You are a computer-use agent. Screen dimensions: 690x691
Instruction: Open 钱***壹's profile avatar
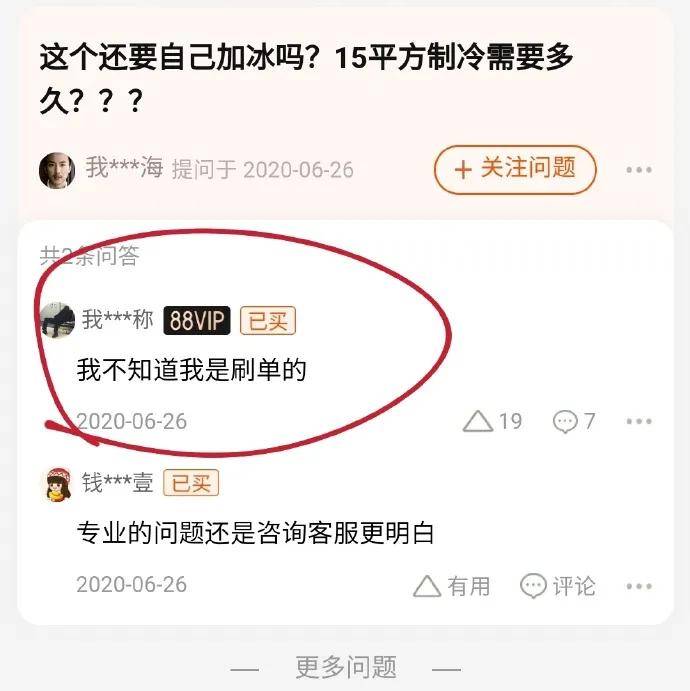tap(57, 485)
